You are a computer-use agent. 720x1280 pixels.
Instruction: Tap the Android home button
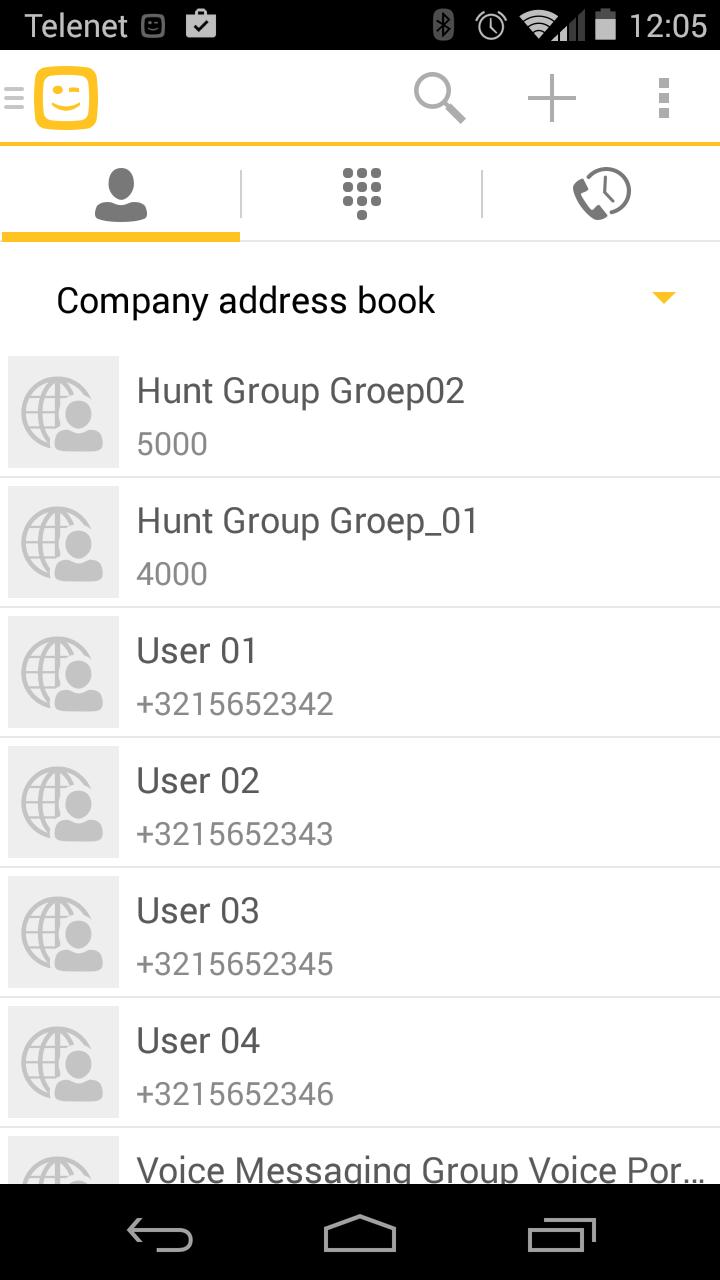pyautogui.click(x=360, y=1235)
